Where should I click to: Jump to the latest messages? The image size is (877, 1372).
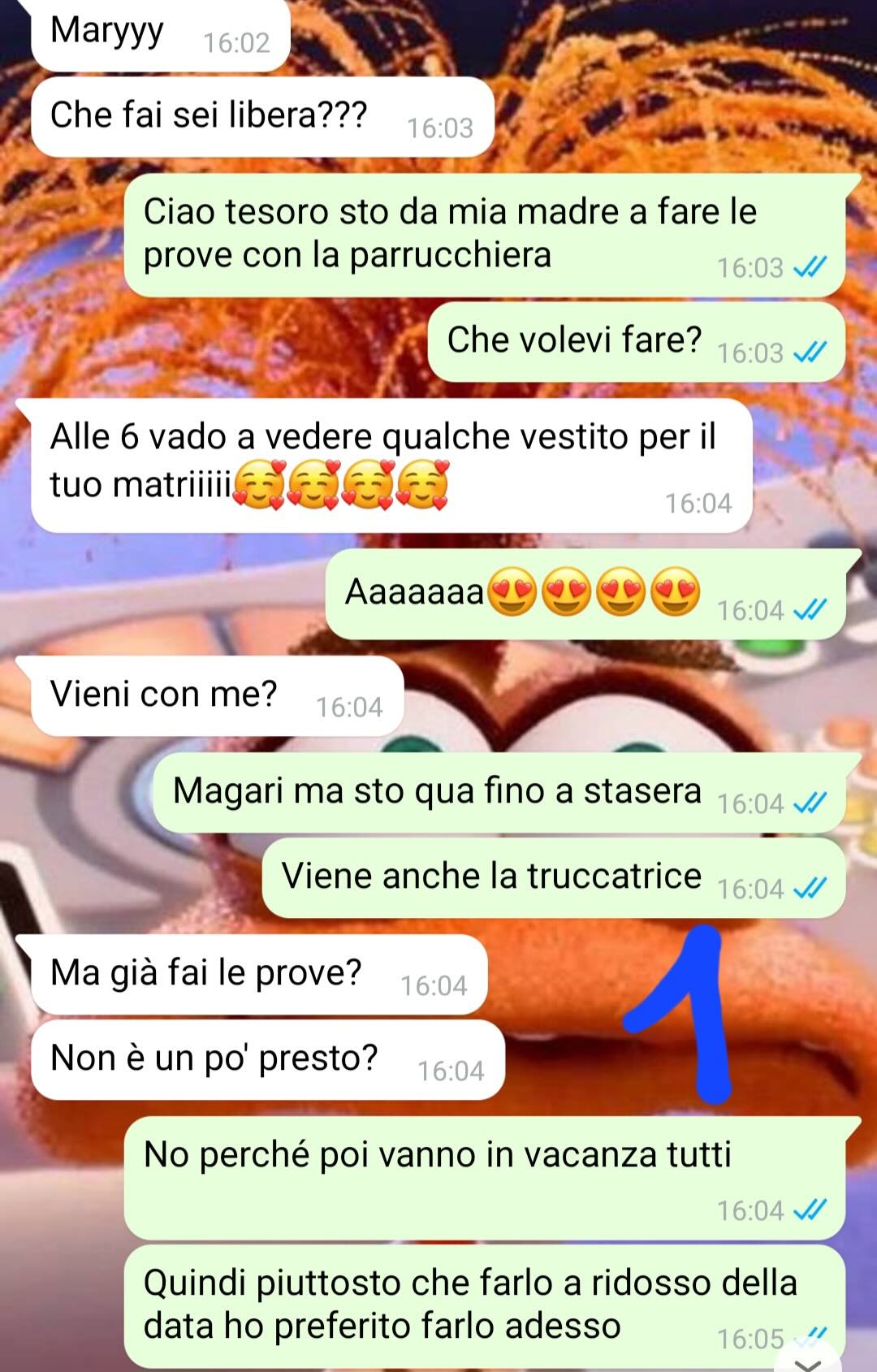coord(809,1361)
